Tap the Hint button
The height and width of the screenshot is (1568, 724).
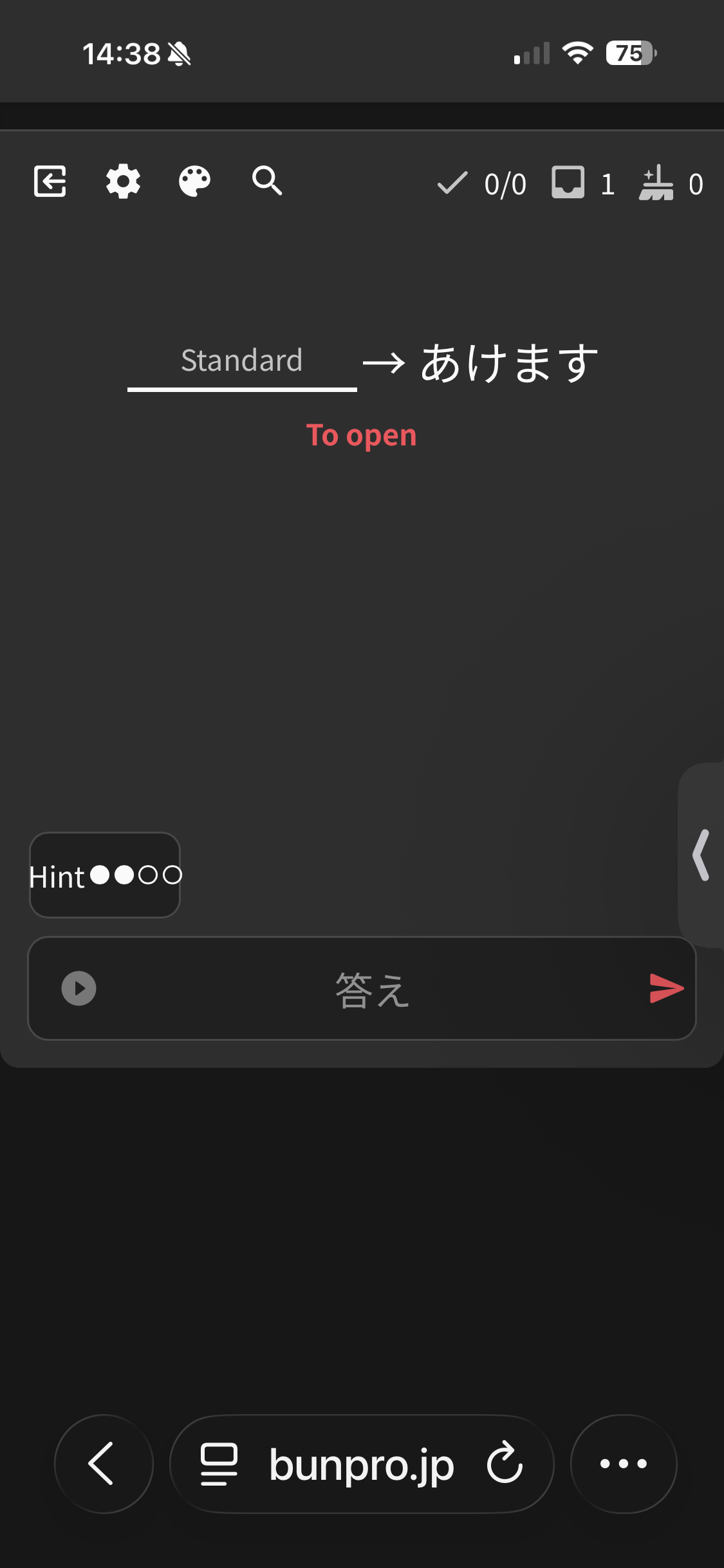point(105,875)
